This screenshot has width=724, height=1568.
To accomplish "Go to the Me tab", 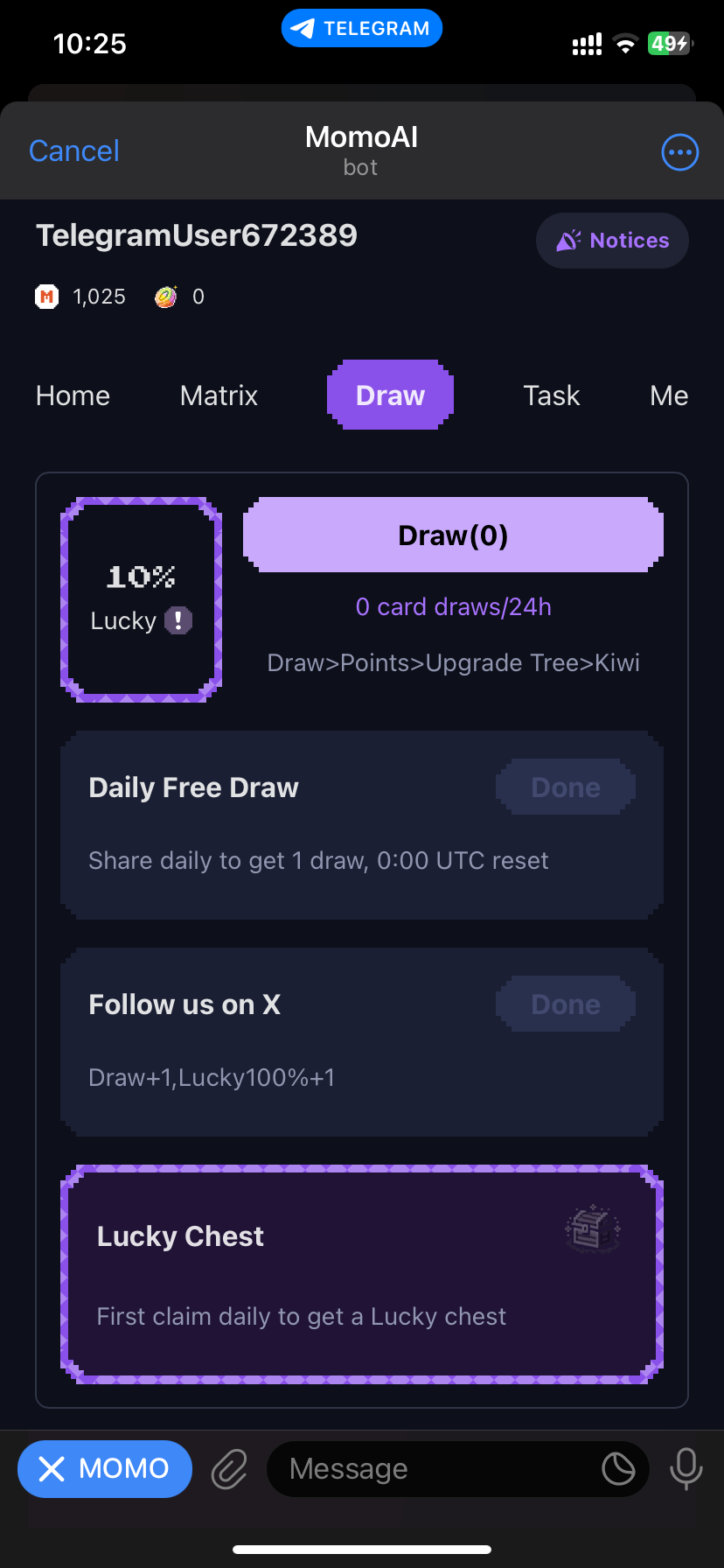I will 669,395.
